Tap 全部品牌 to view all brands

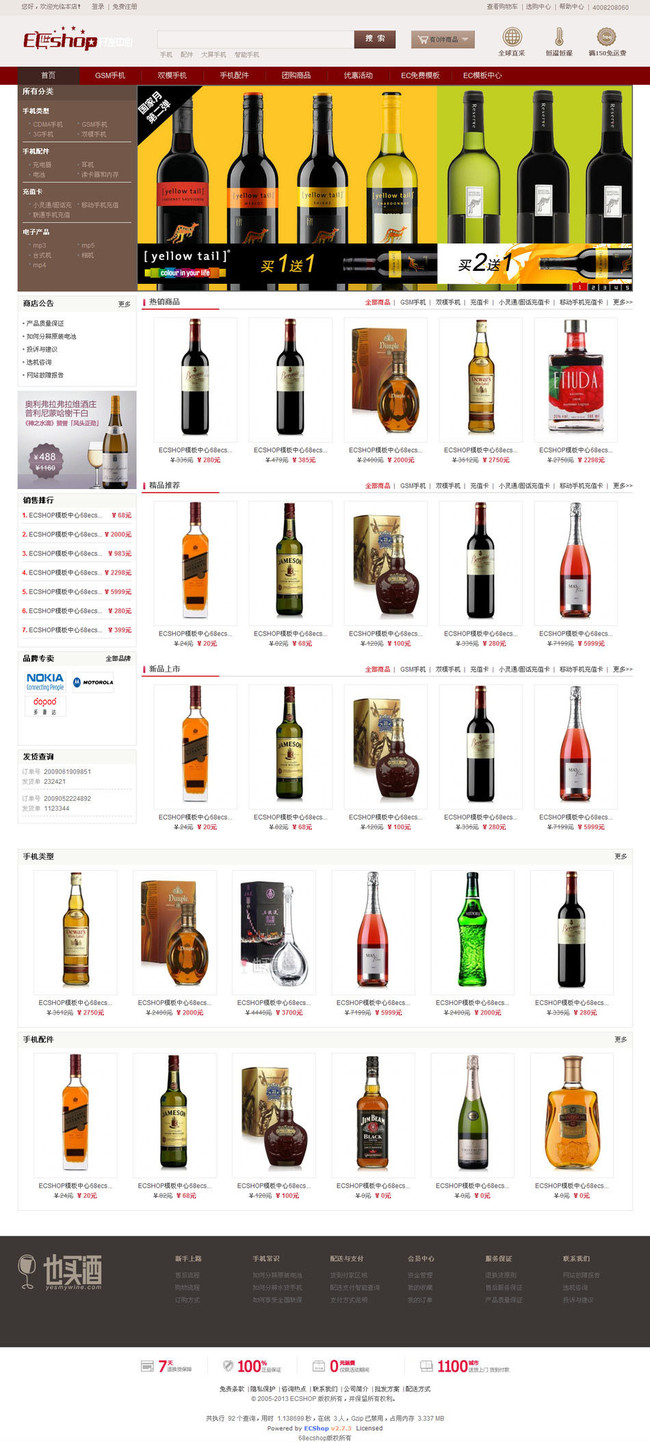pyautogui.click(x=118, y=659)
